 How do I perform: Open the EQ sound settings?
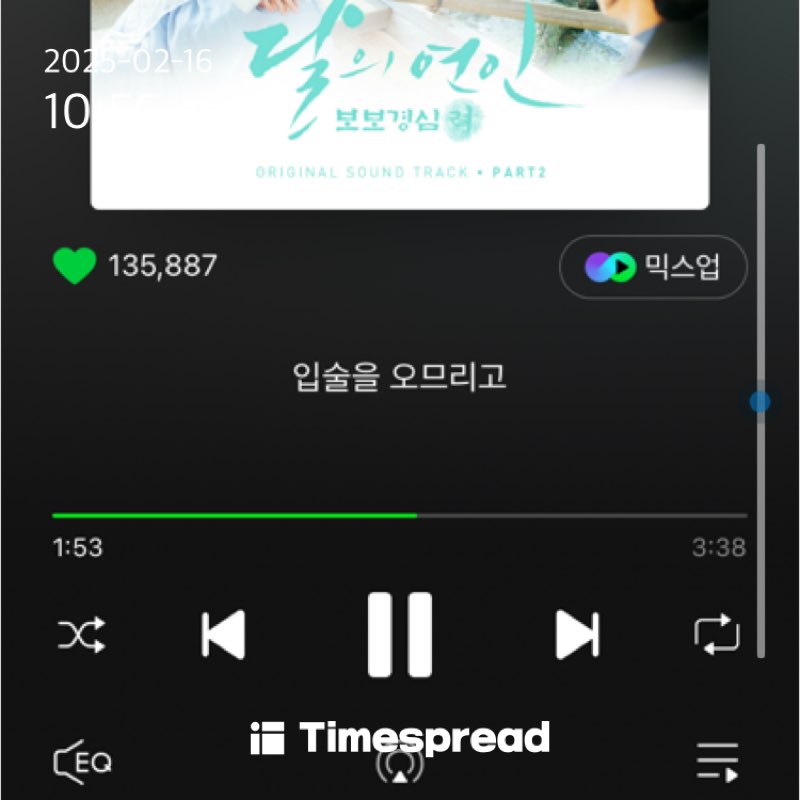82,763
